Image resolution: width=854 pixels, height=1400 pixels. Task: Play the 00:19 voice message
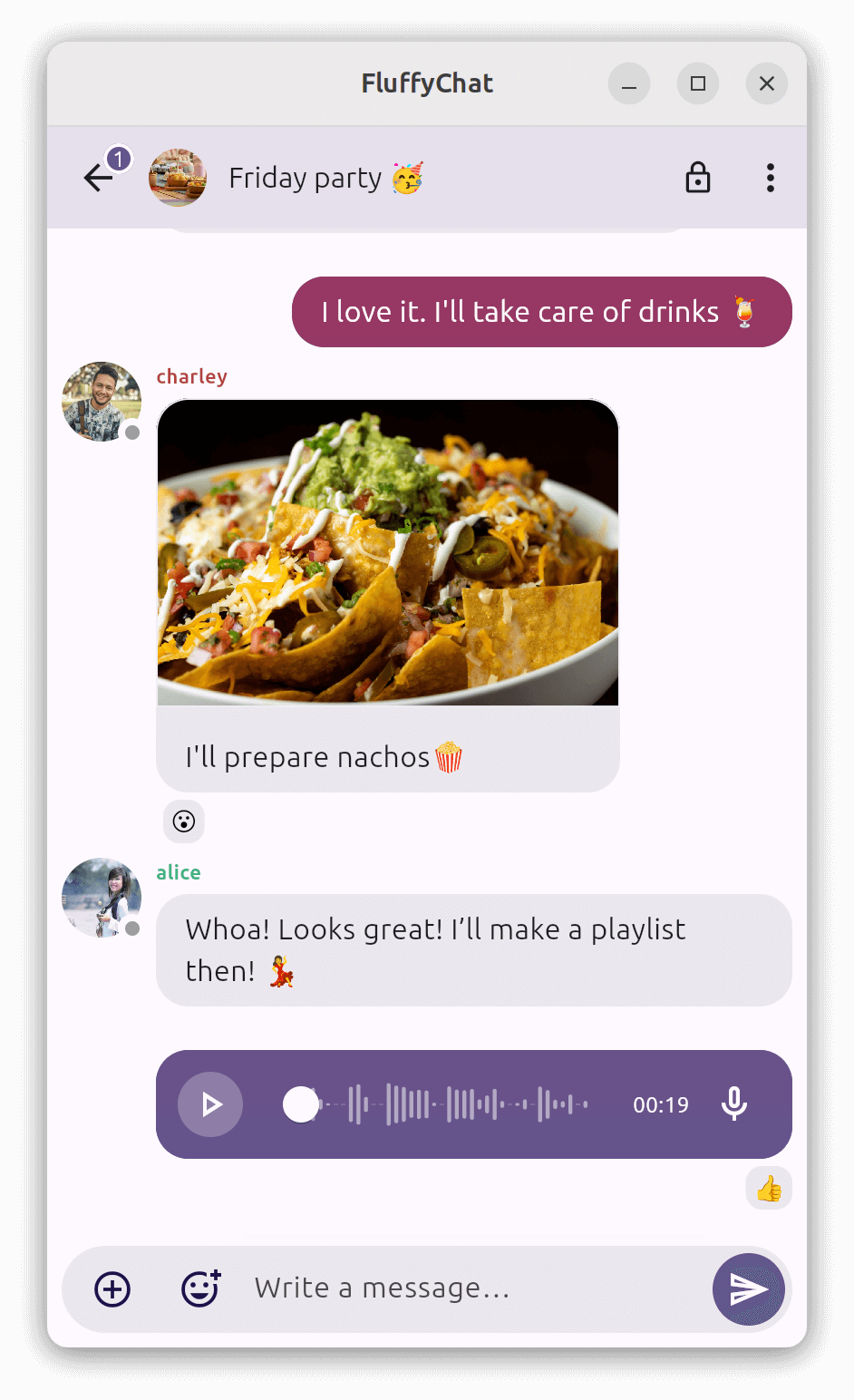click(210, 1103)
